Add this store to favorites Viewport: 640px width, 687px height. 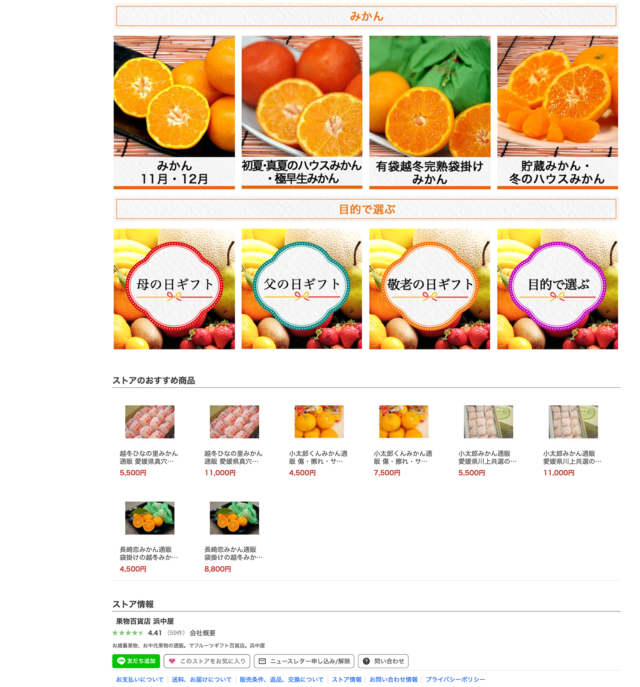click(207, 661)
